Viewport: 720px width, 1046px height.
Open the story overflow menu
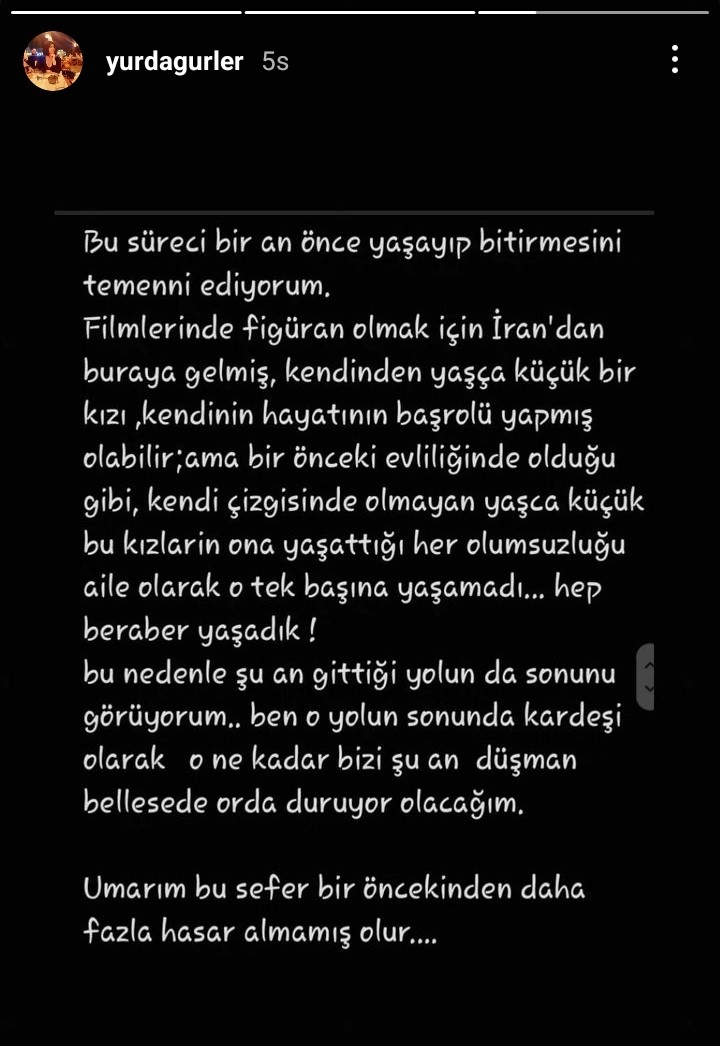point(675,60)
